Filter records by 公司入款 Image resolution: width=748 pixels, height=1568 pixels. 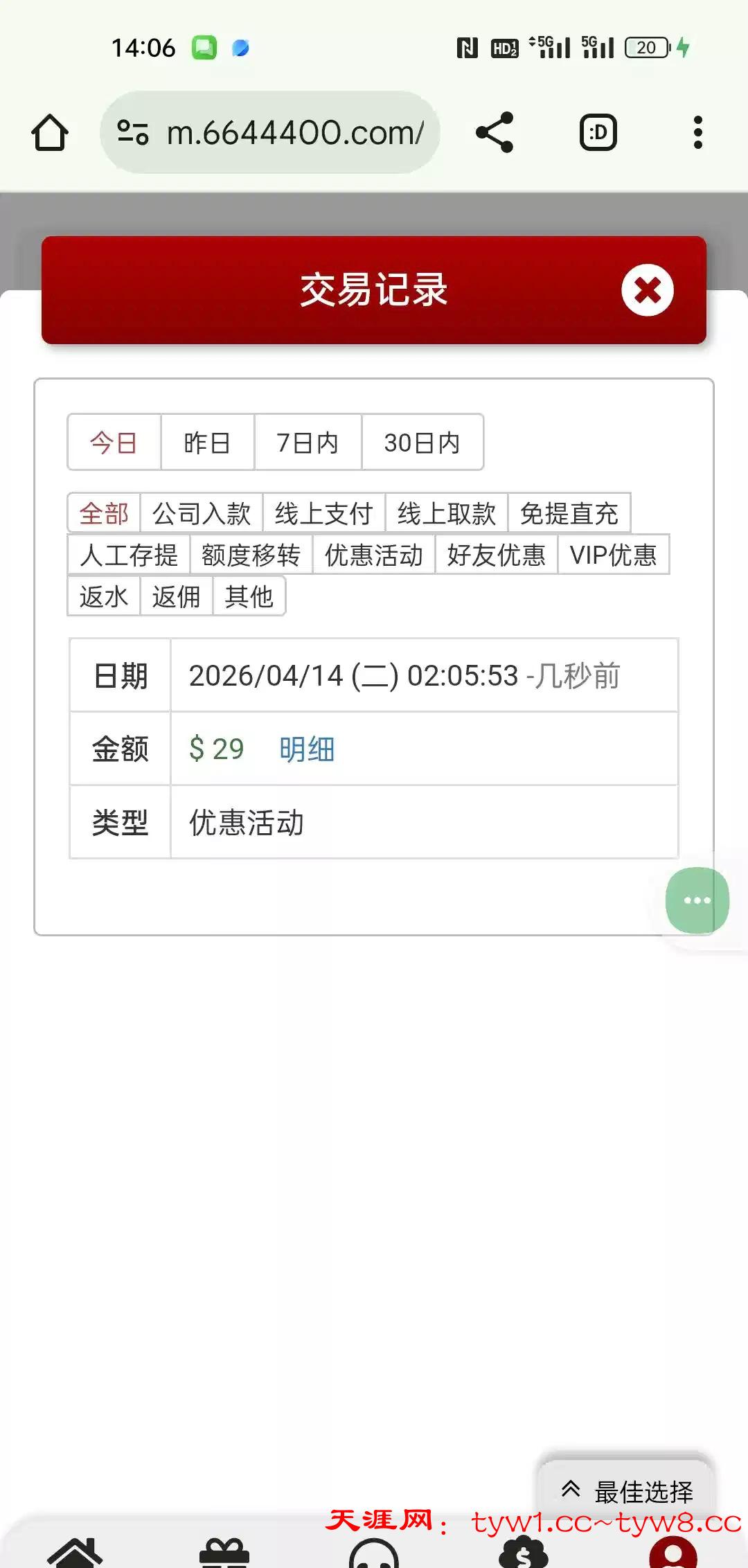pos(201,514)
